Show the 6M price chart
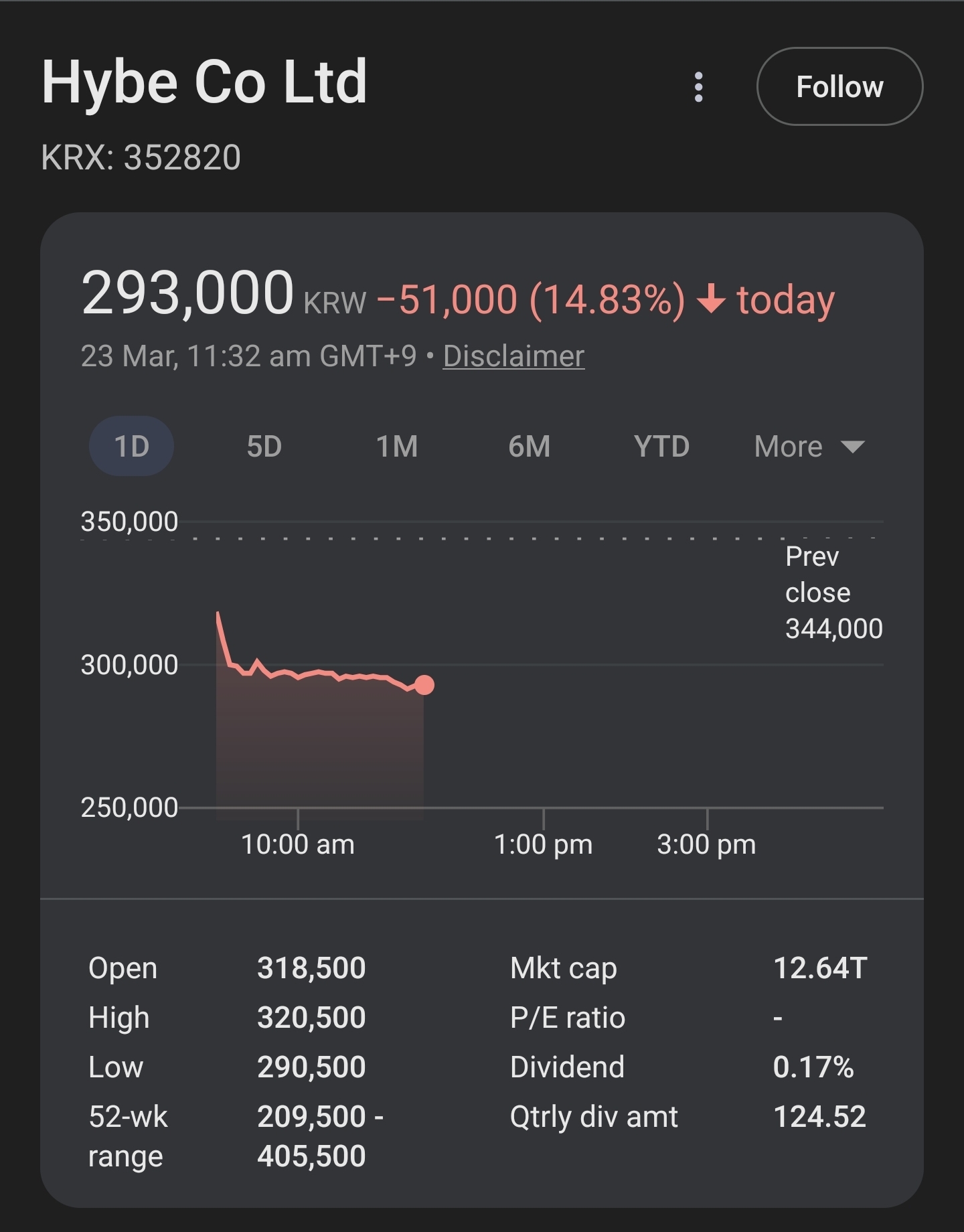Image resolution: width=964 pixels, height=1232 pixels. [529, 446]
